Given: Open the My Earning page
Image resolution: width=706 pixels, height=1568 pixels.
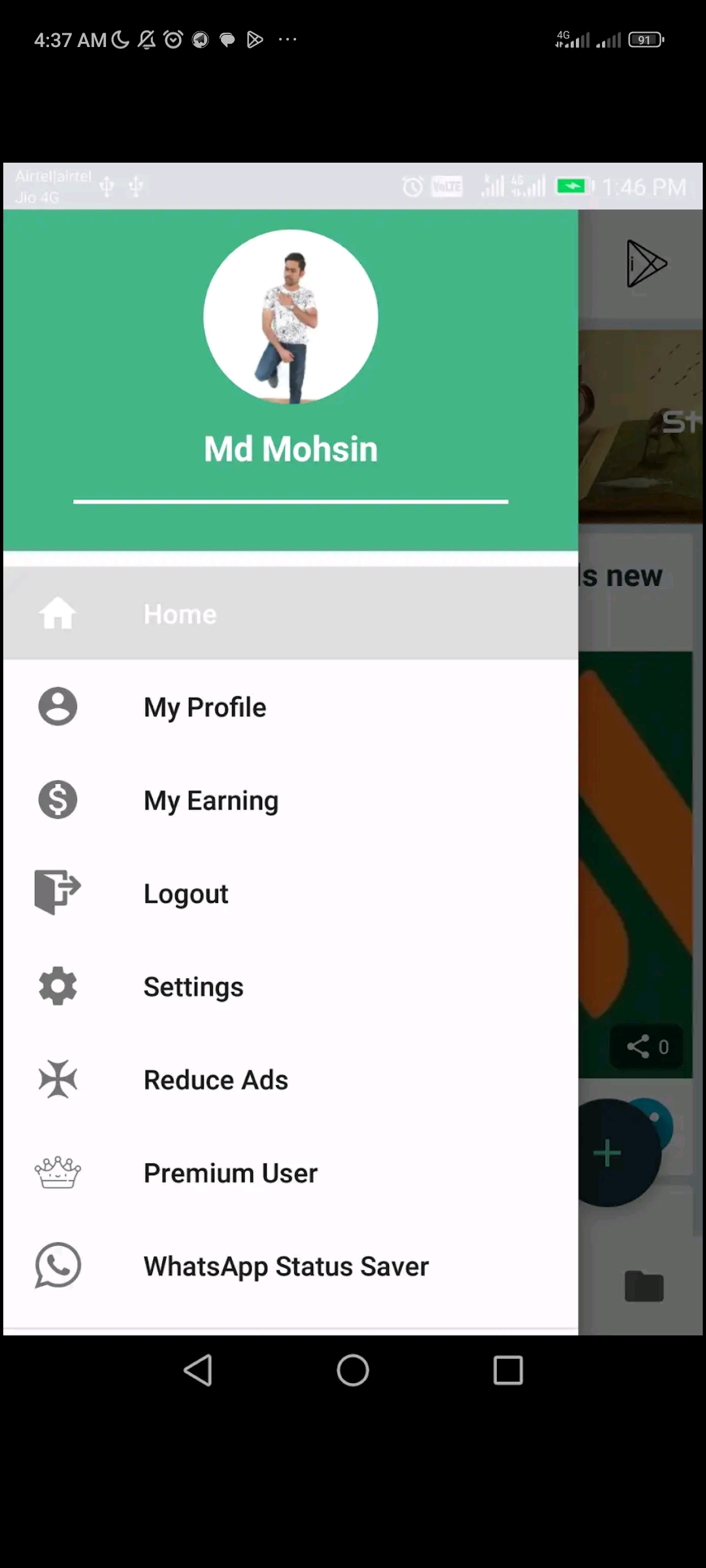Looking at the screenshot, I should click(290, 800).
